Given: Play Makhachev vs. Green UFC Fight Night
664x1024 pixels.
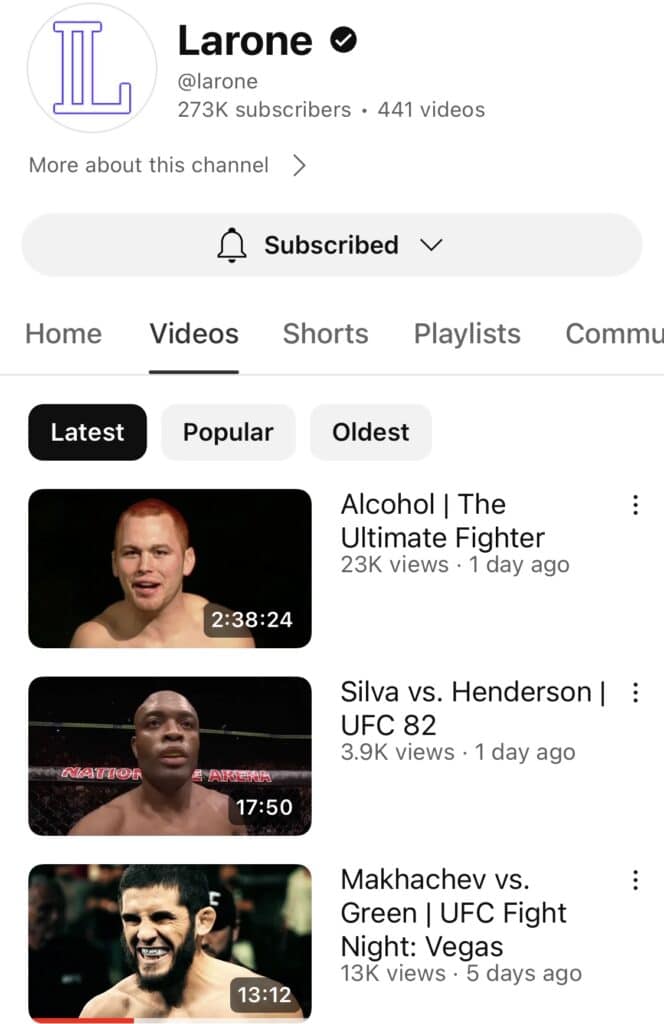Looking at the screenshot, I should click(x=170, y=942).
